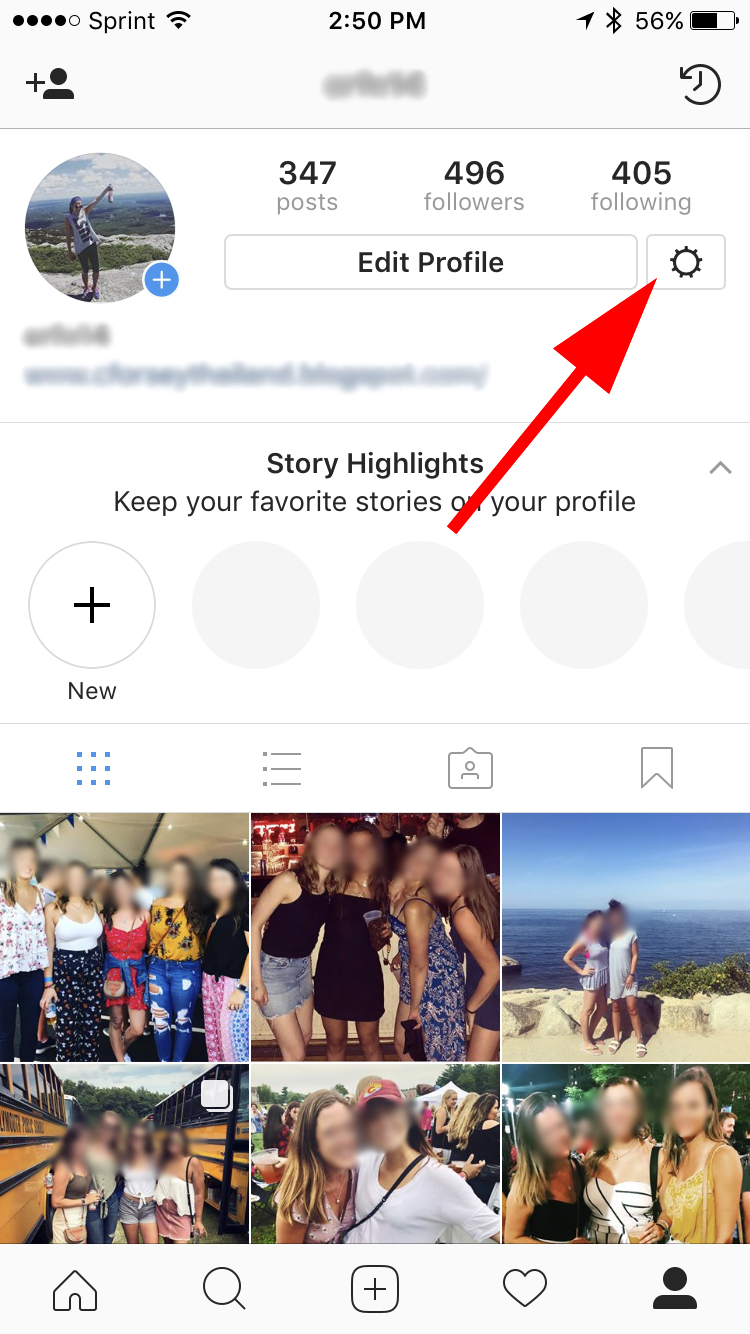View the 405 following list
Image resolution: width=750 pixels, height=1334 pixels.
pos(641,186)
